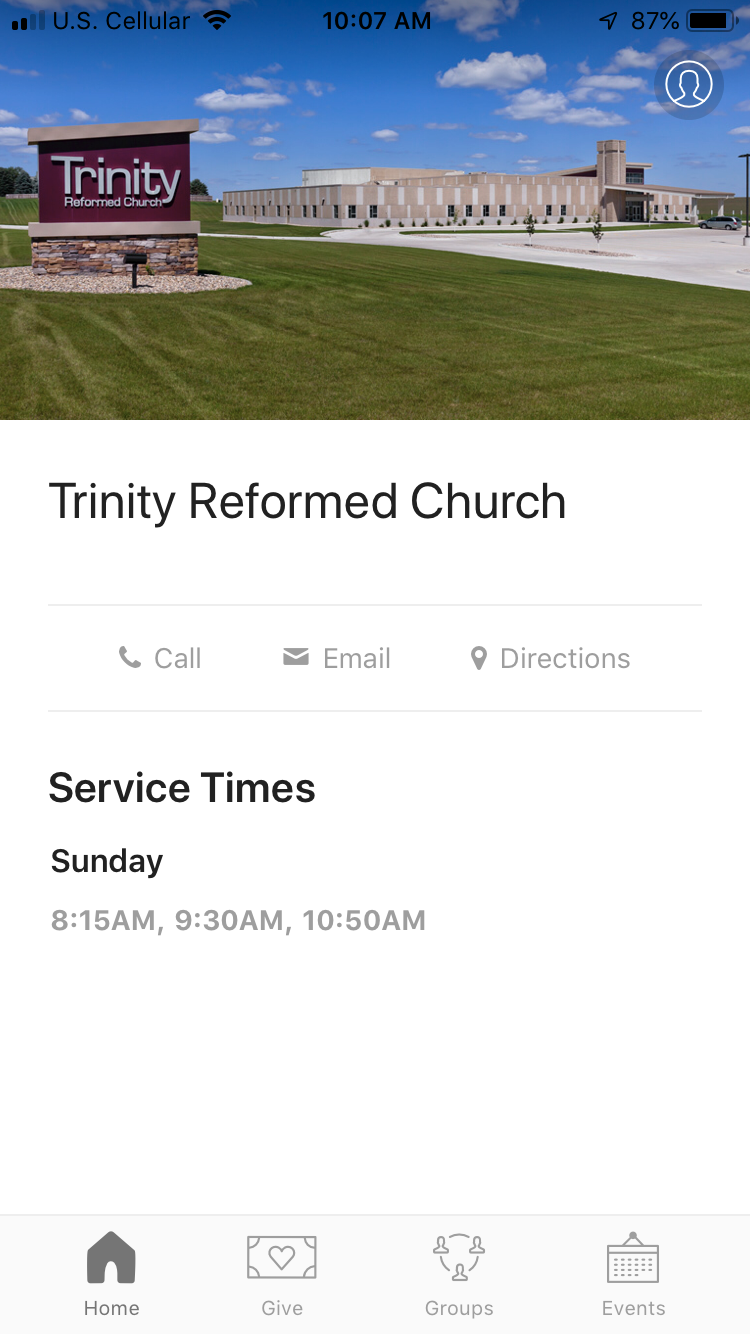Switch to the Give tab
The height and width of the screenshot is (1334, 750).
click(282, 1275)
